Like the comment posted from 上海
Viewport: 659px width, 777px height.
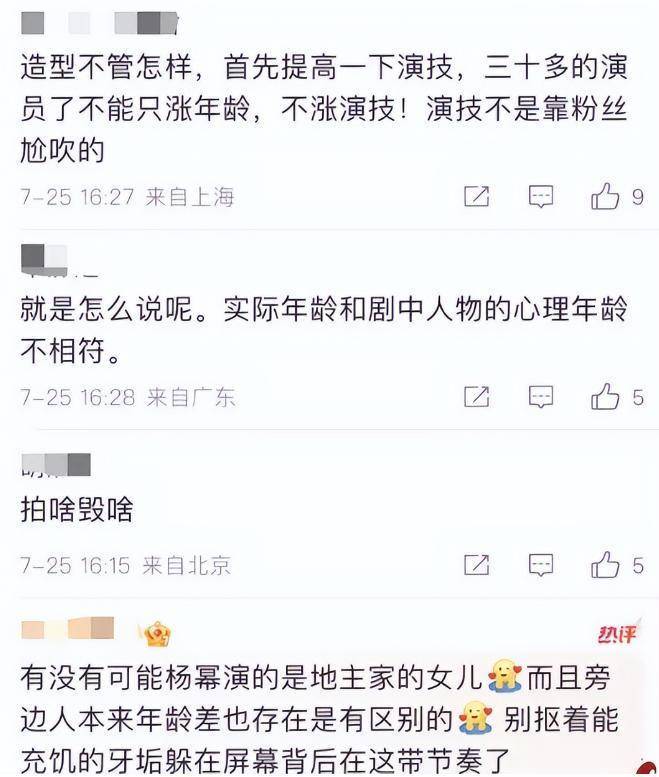click(x=606, y=197)
